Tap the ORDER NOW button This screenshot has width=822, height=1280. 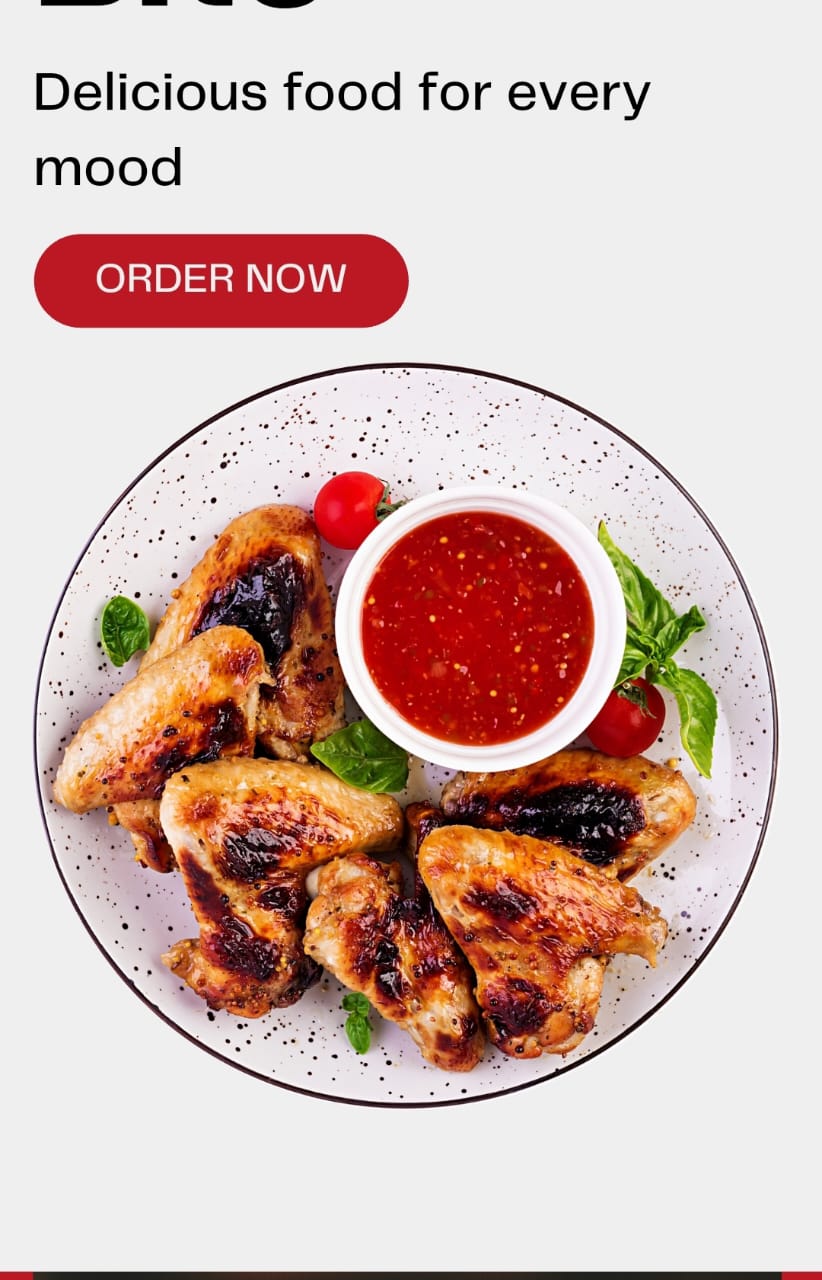(221, 280)
